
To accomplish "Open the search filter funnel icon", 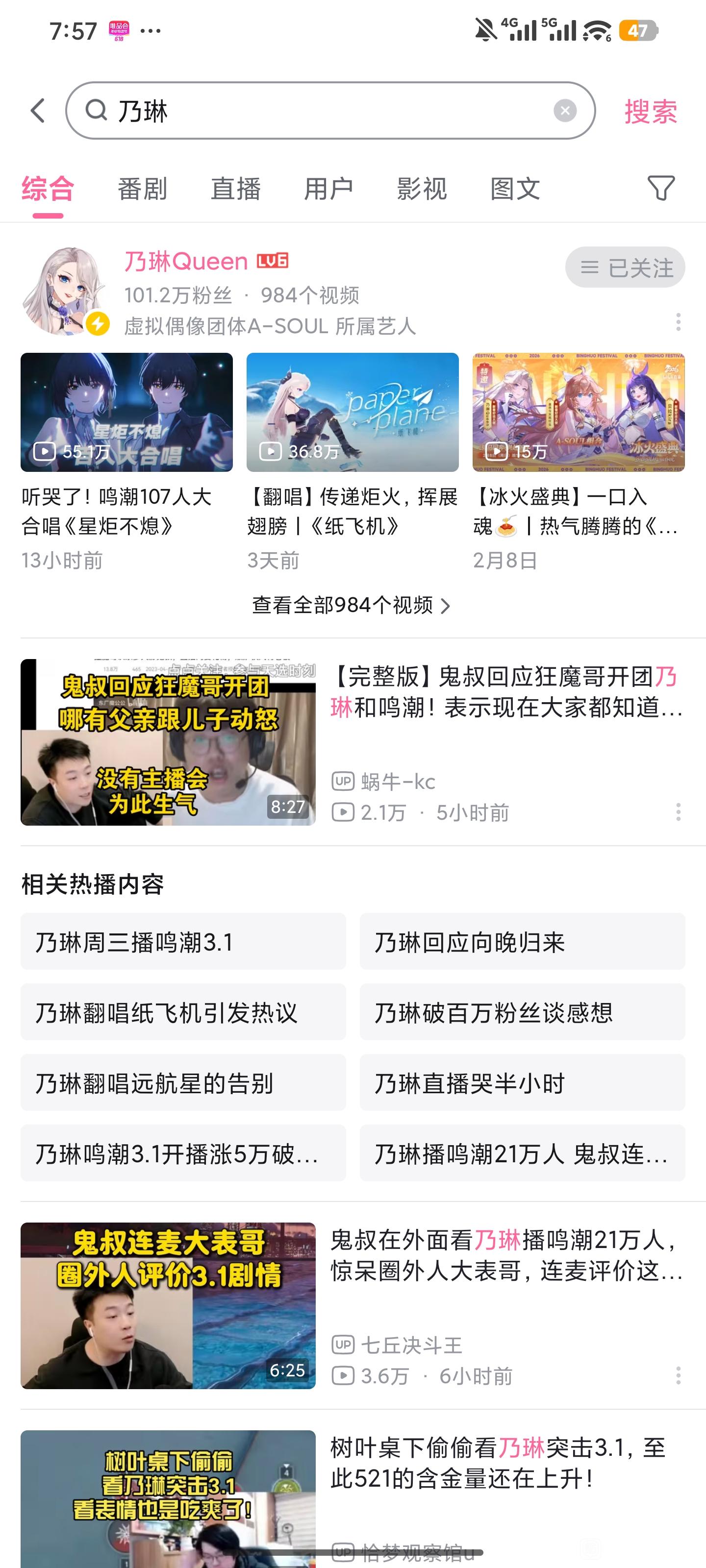I will [x=660, y=188].
